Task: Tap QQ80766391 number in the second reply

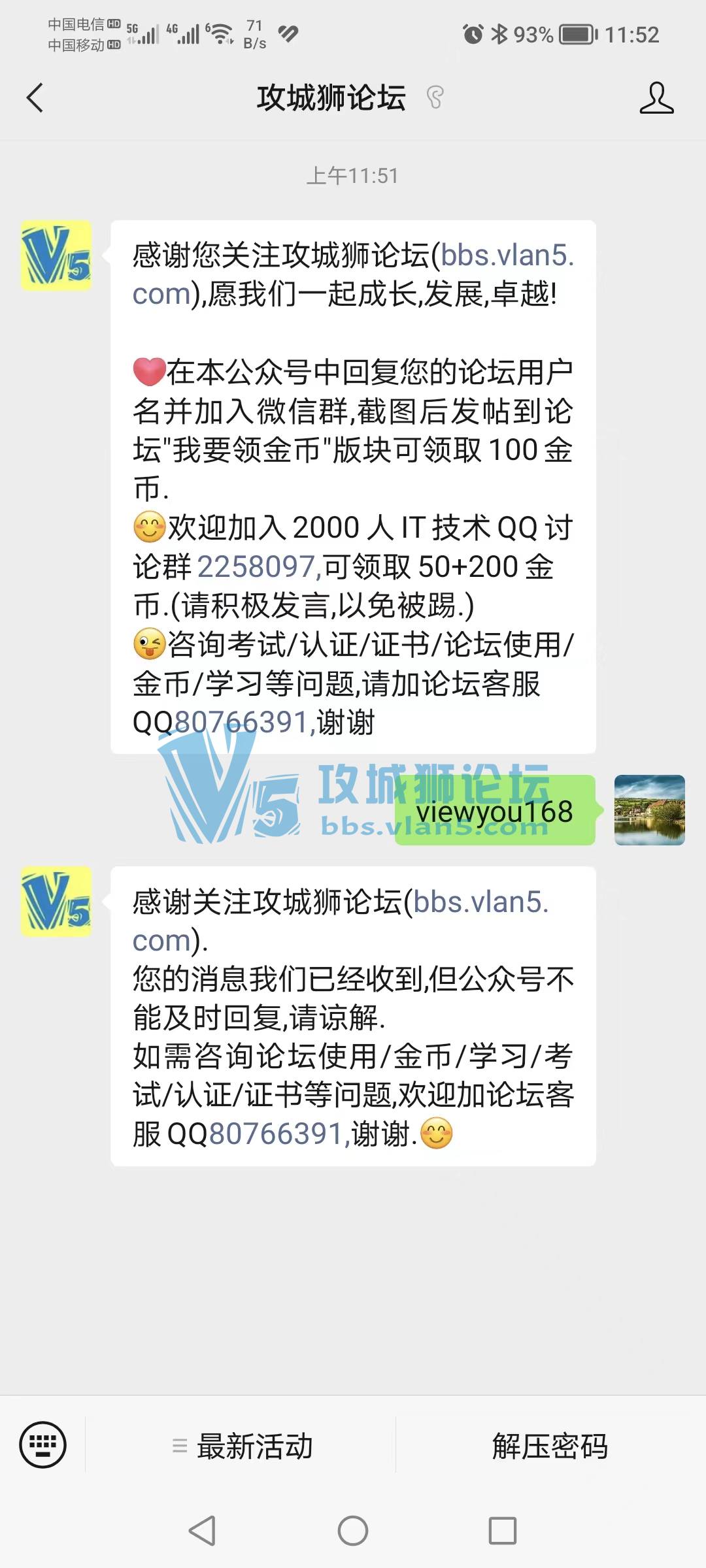Action: pyautogui.click(x=277, y=1134)
